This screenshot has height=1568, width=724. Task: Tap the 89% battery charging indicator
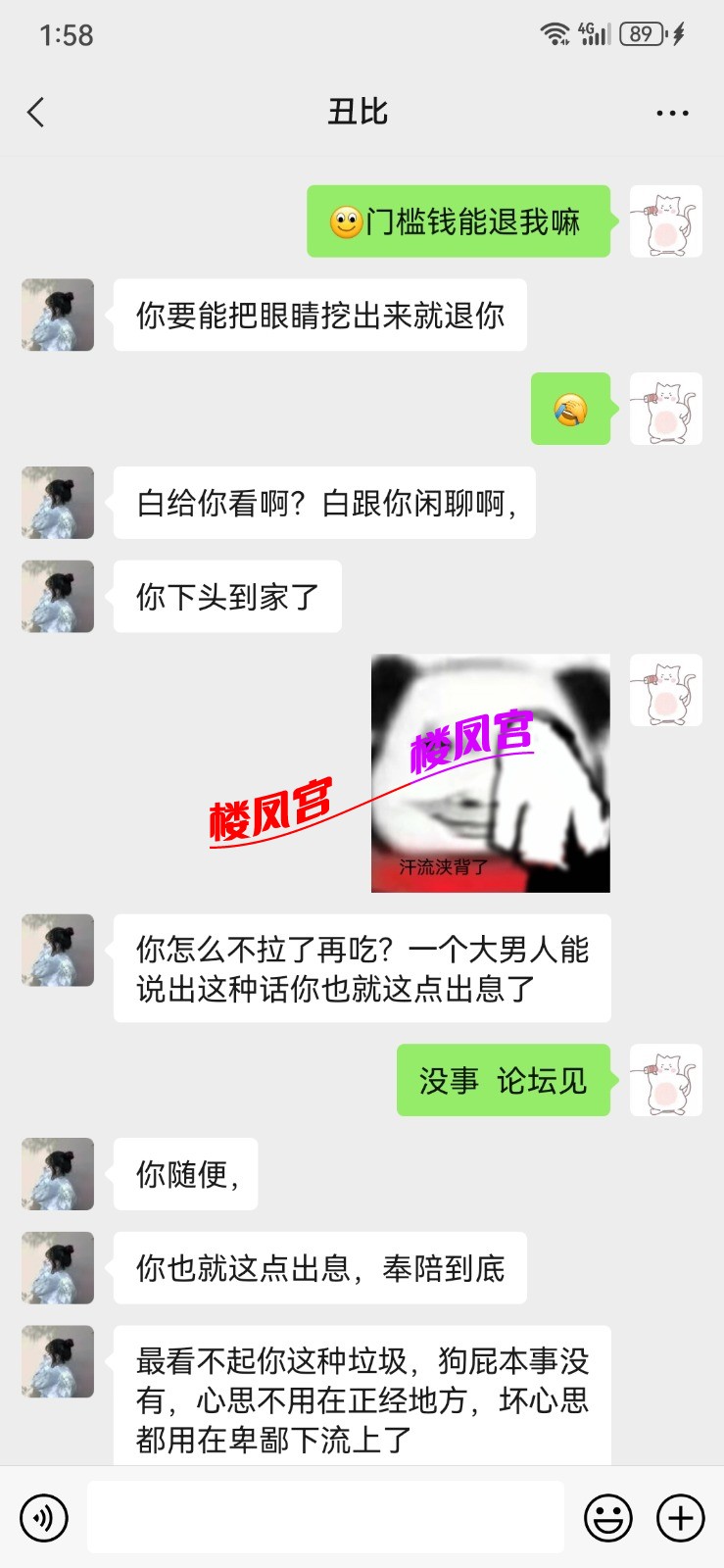click(x=642, y=31)
